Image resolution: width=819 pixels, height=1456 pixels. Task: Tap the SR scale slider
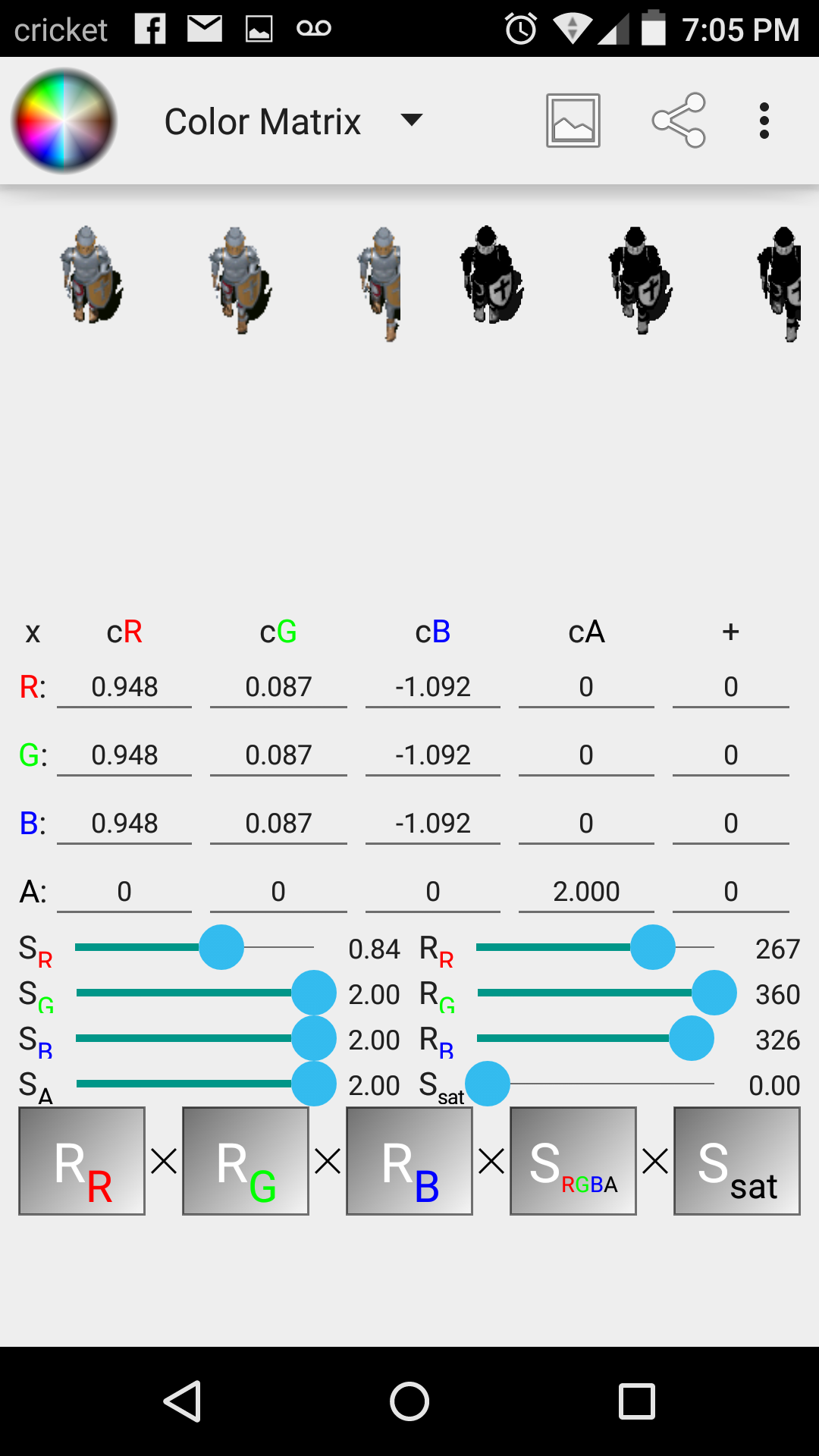point(221,947)
